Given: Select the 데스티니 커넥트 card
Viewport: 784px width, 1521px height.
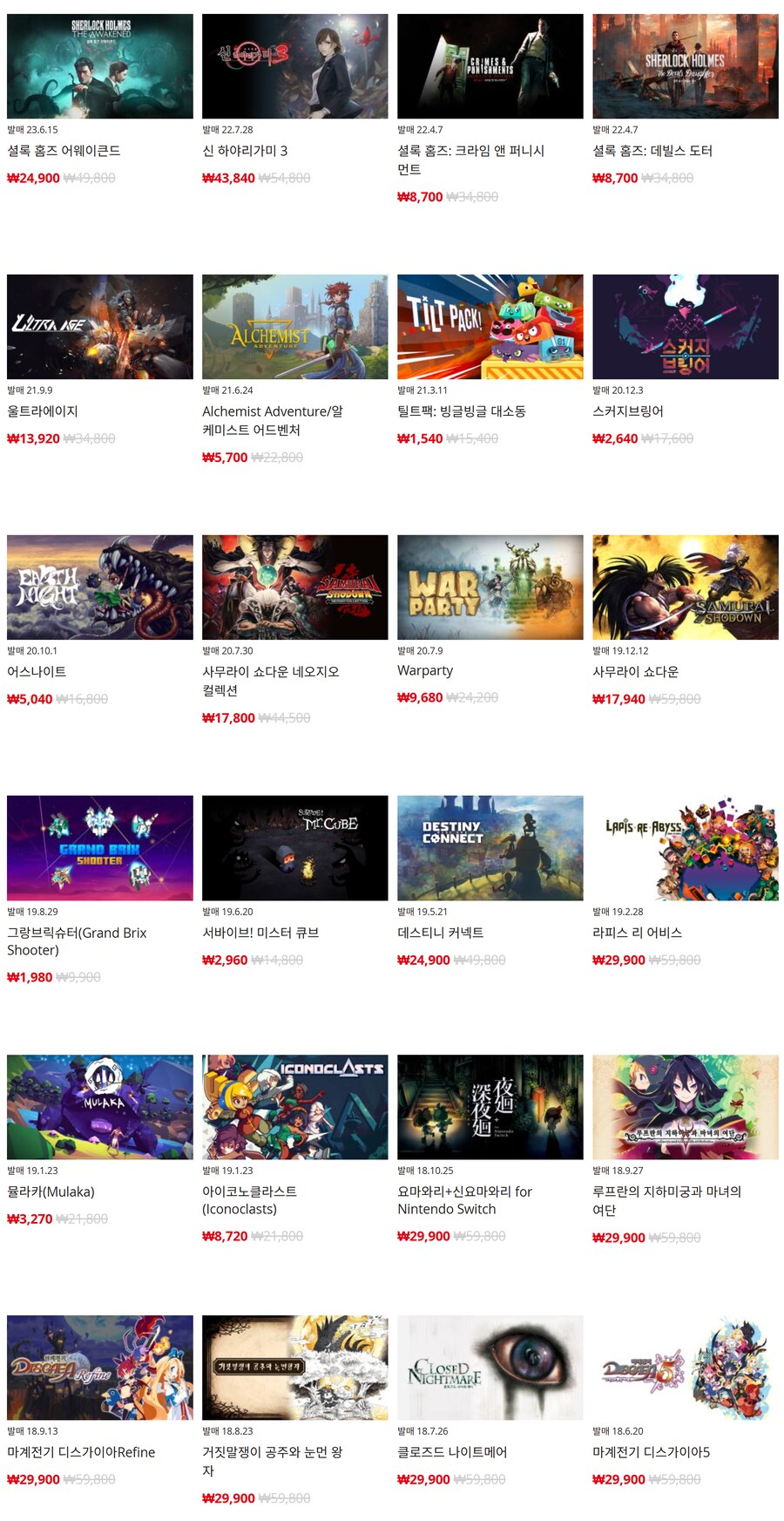Looking at the screenshot, I should tap(490, 847).
